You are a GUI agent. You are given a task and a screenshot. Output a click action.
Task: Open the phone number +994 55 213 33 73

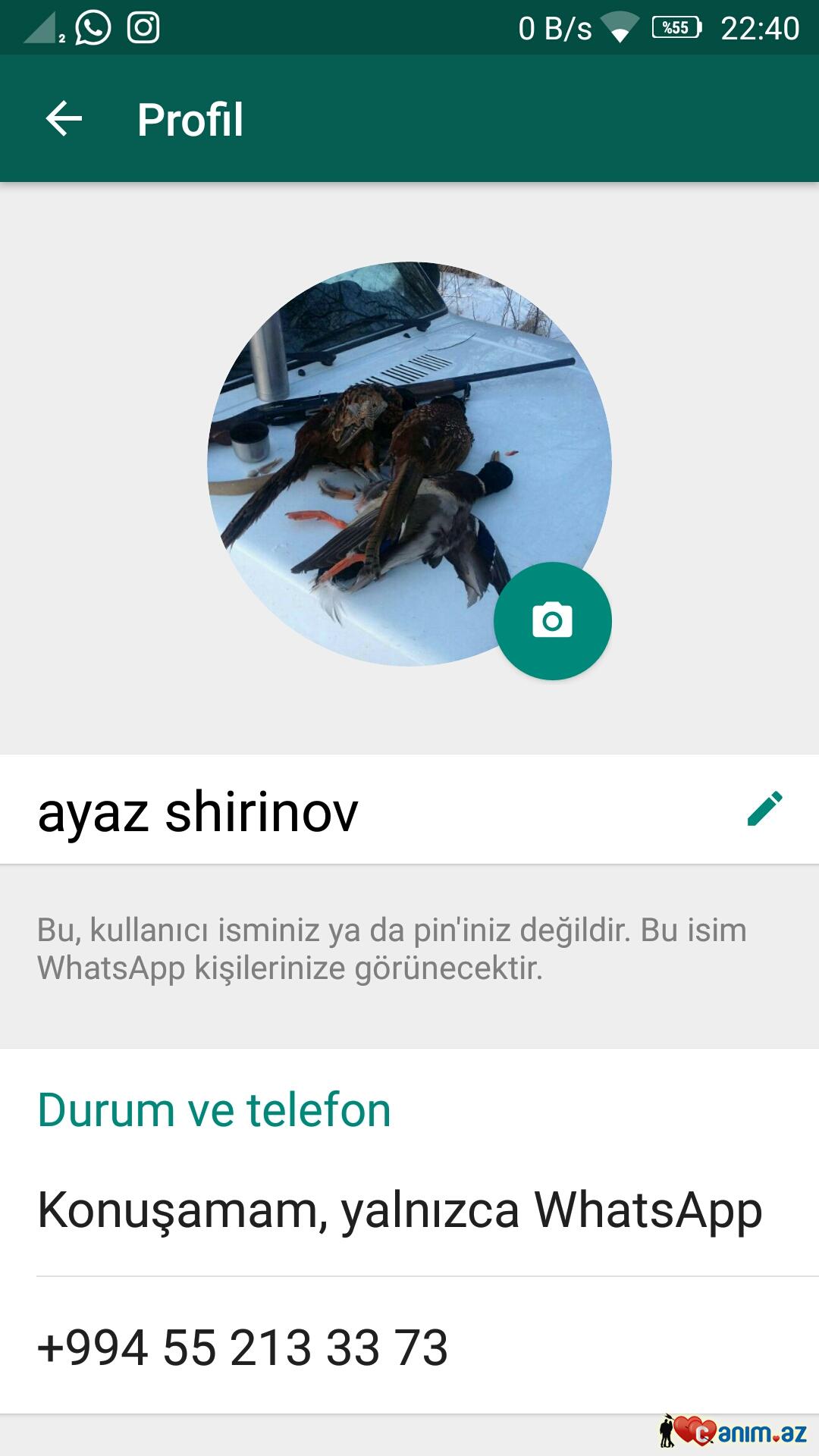[243, 1348]
